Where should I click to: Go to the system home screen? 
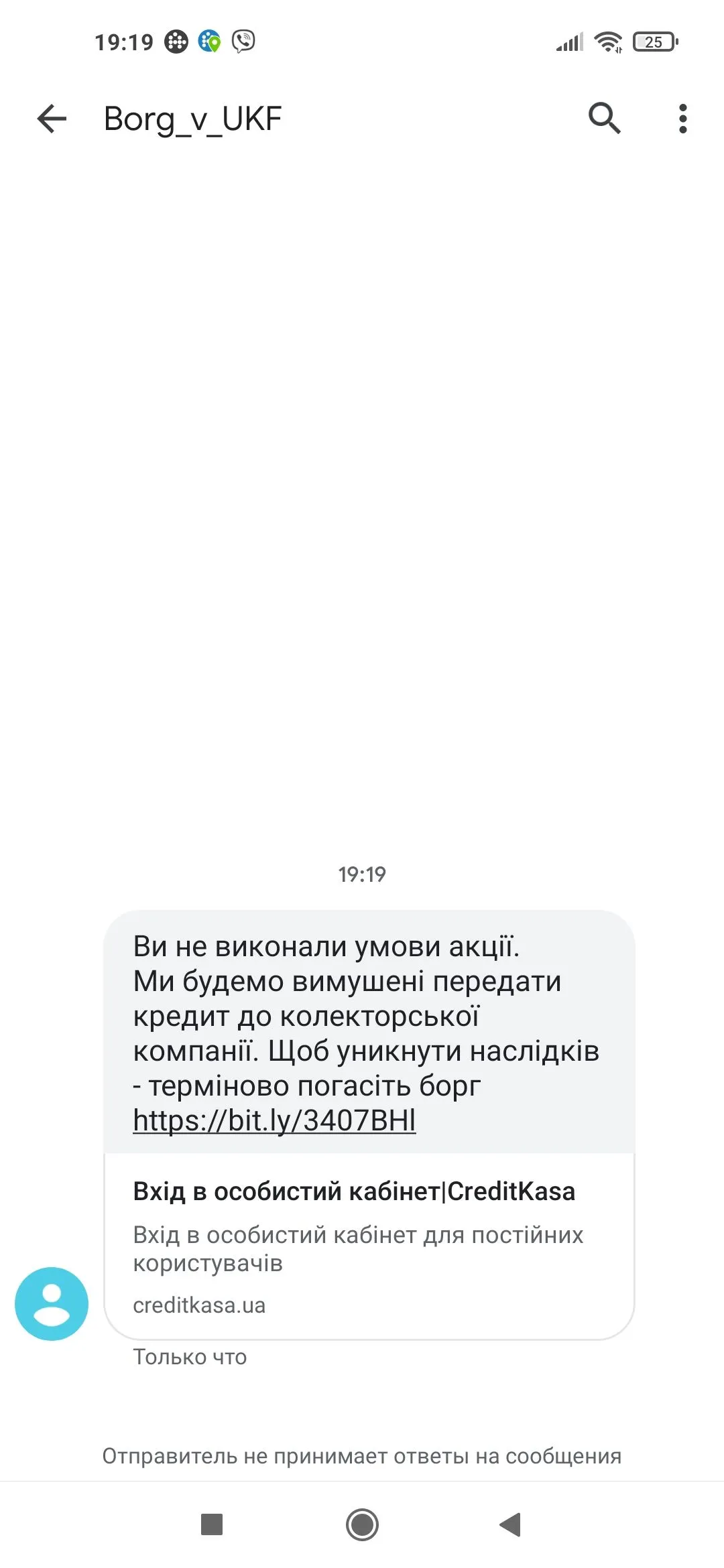click(362, 1524)
